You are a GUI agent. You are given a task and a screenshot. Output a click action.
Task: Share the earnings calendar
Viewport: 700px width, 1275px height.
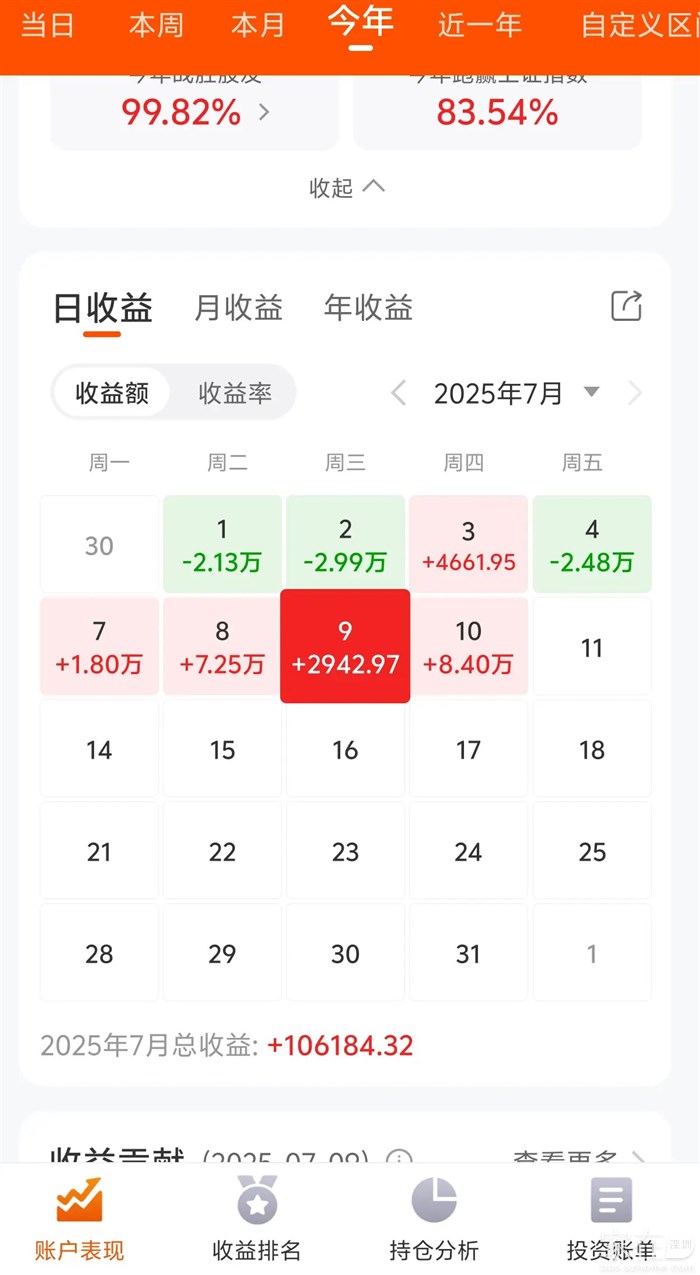point(626,306)
